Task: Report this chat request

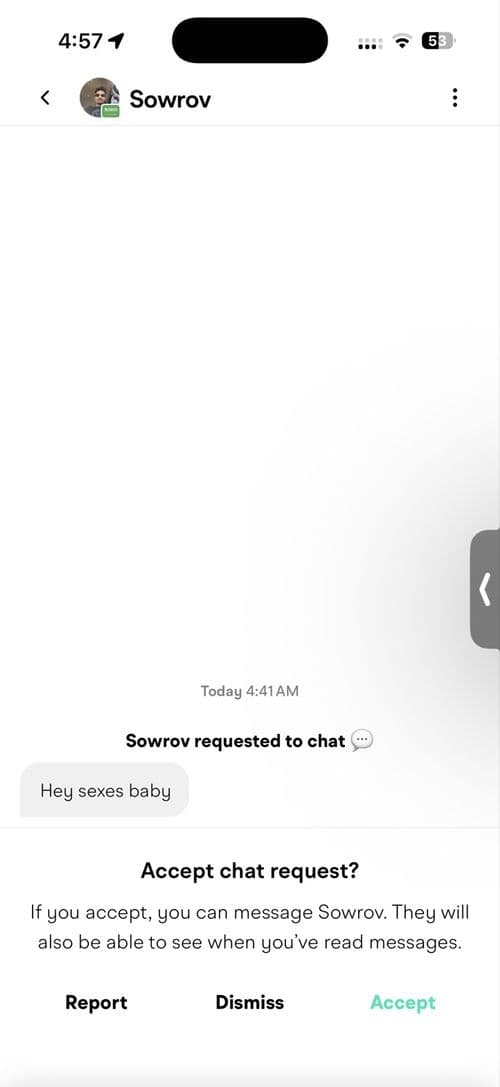Action: click(96, 1002)
